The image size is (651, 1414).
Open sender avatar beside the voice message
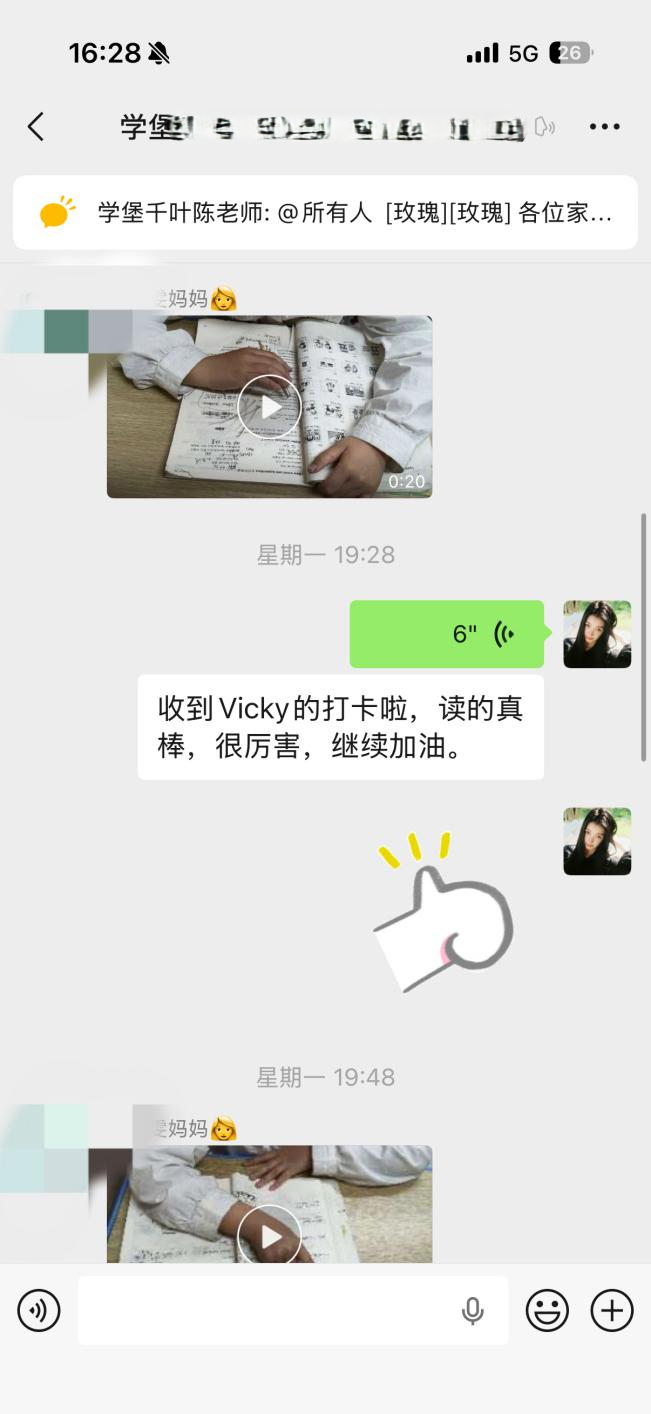597,634
